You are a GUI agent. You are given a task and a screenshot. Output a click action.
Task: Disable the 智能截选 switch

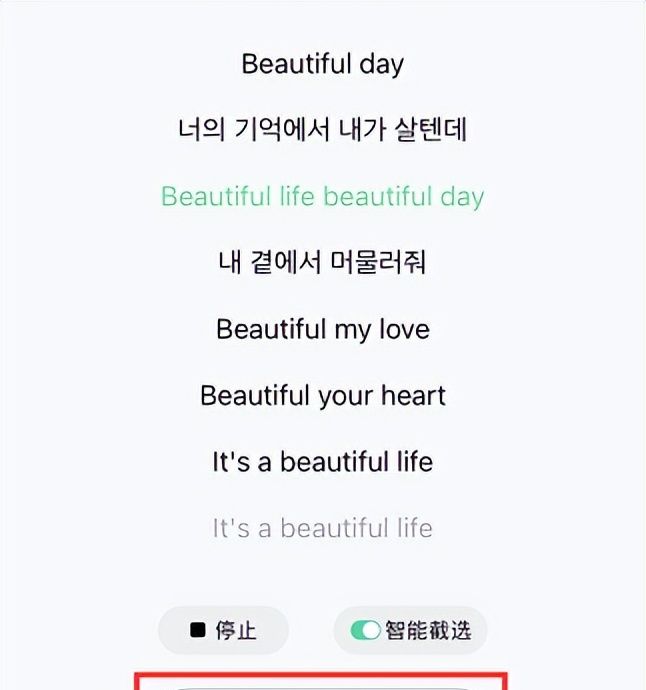coord(366,631)
